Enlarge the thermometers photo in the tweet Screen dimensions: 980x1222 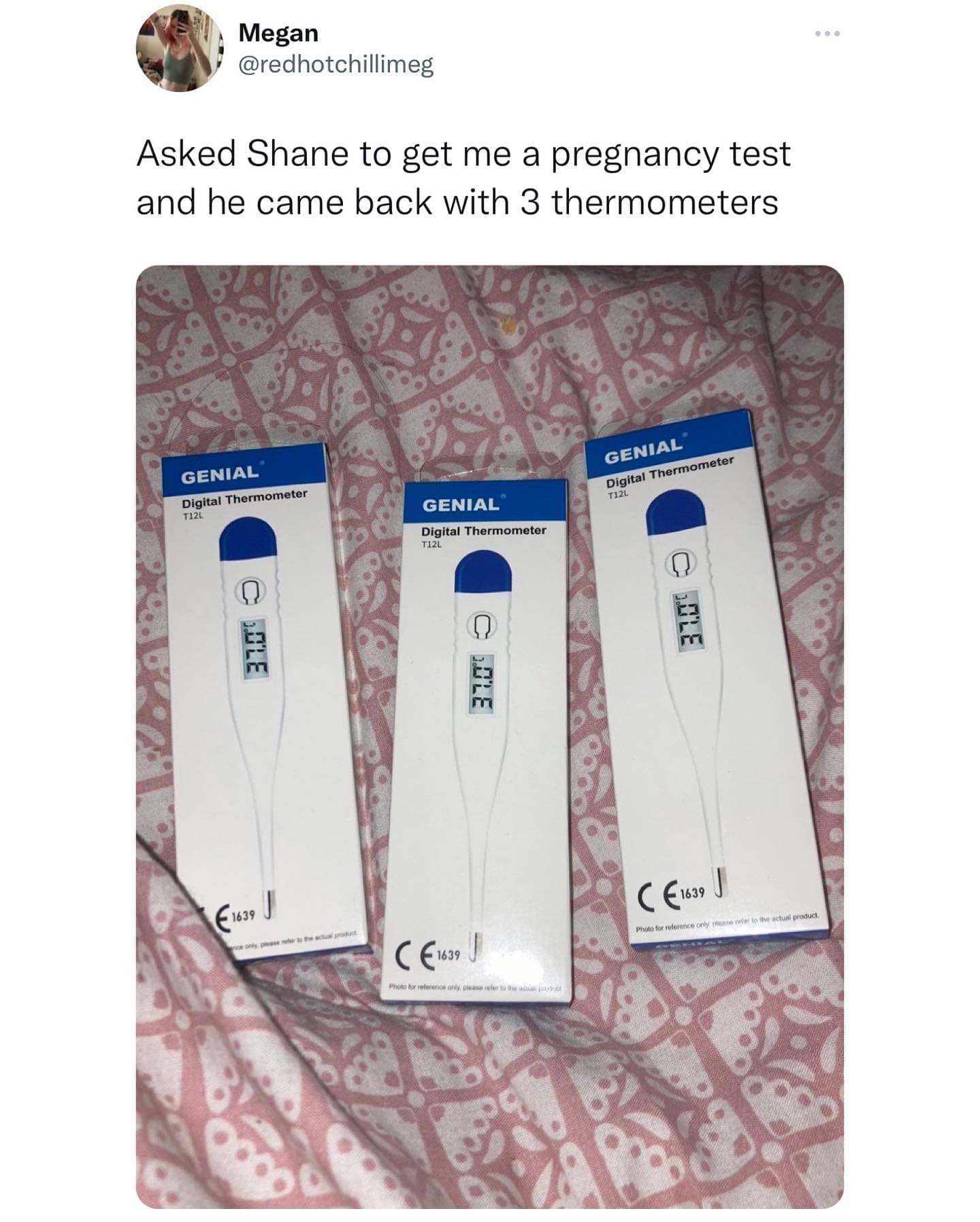489,735
